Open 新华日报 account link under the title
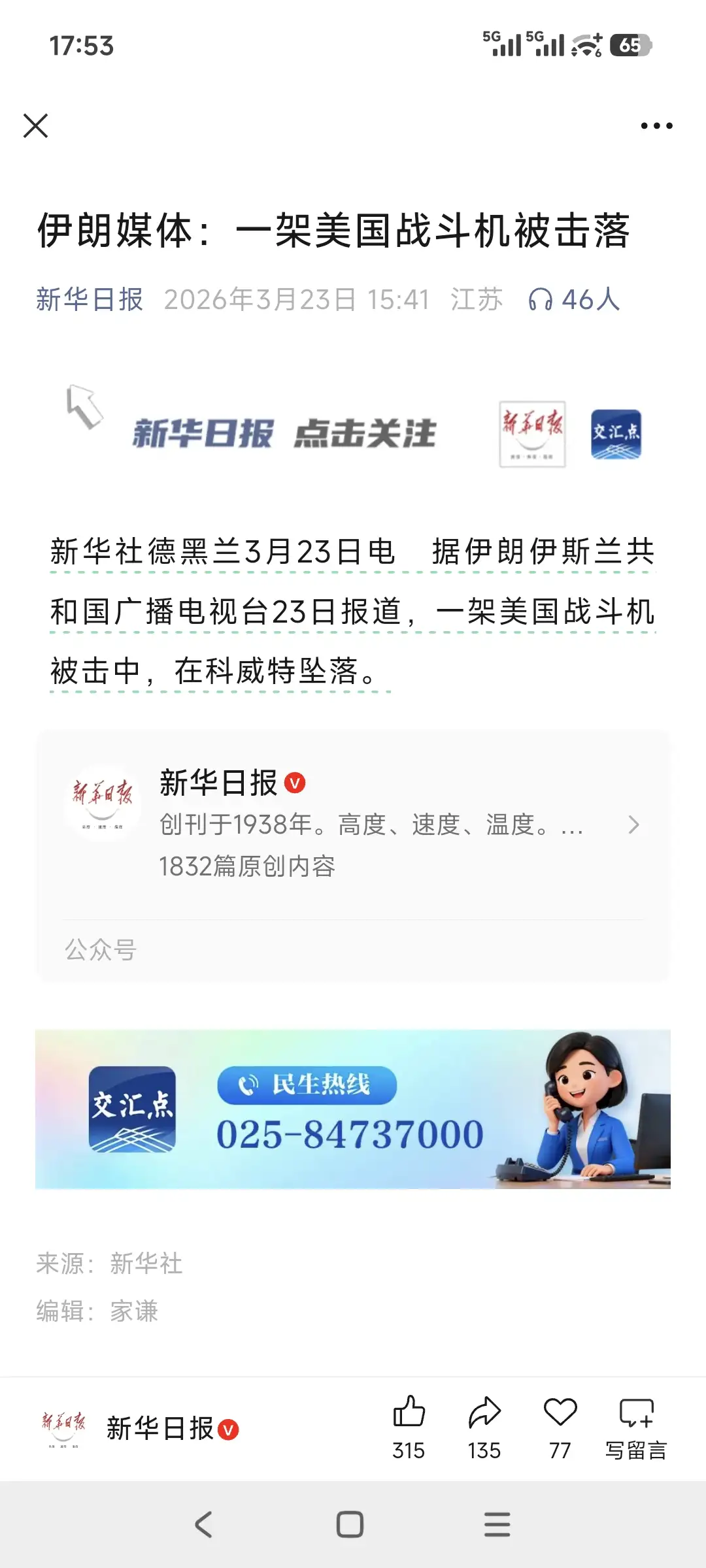Screen dimensions: 706x1568 tap(90, 300)
